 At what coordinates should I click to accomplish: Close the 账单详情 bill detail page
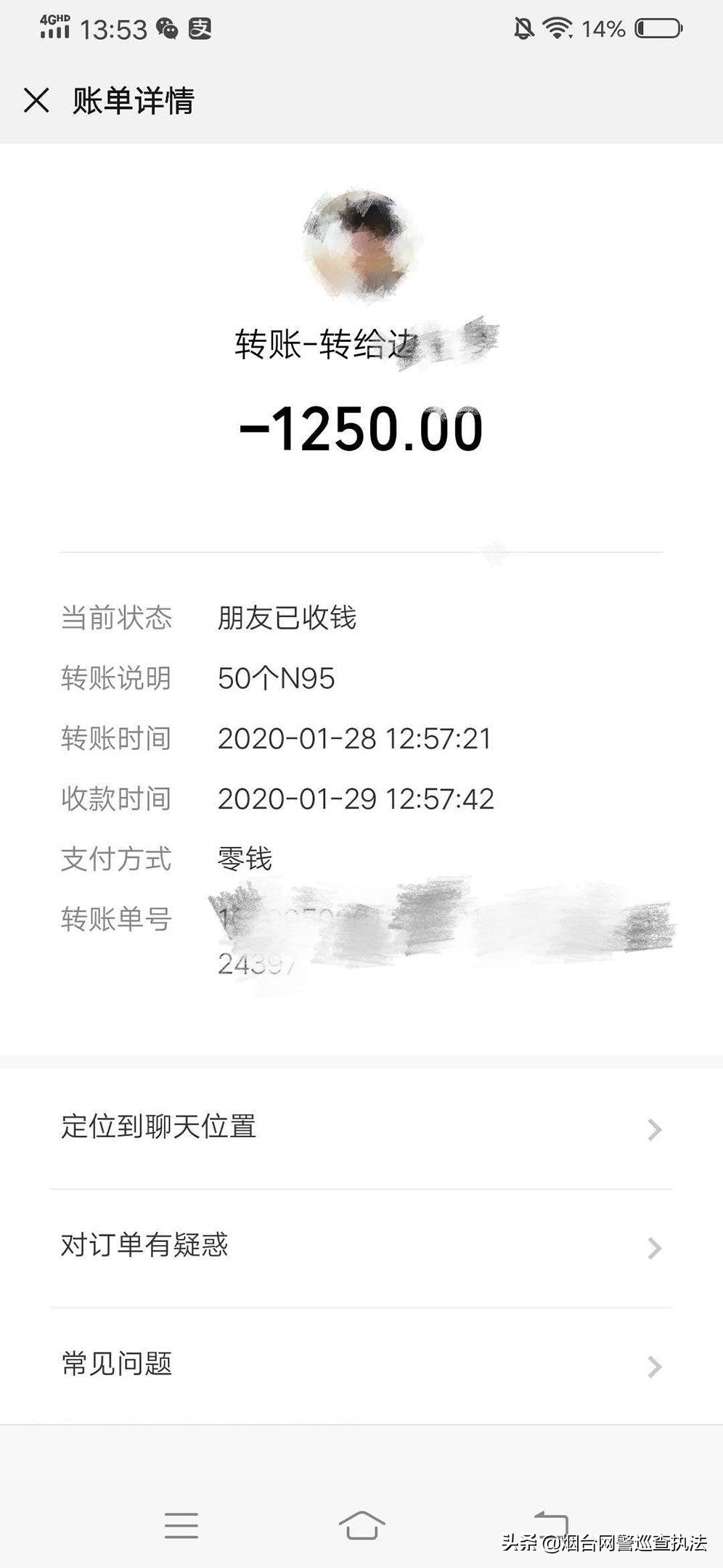tap(35, 102)
